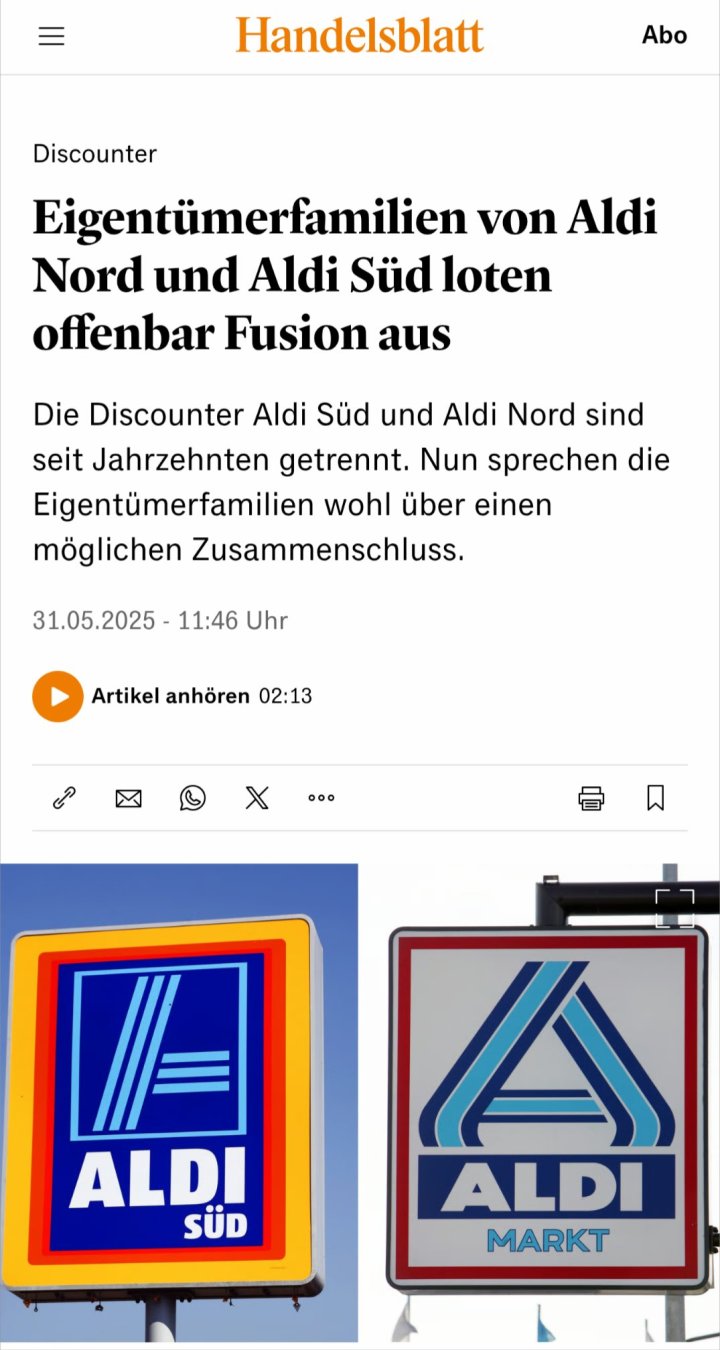Select the Artikel anhören label
The height and width of the screenshot is (1350, 720).
coord(170,696)
